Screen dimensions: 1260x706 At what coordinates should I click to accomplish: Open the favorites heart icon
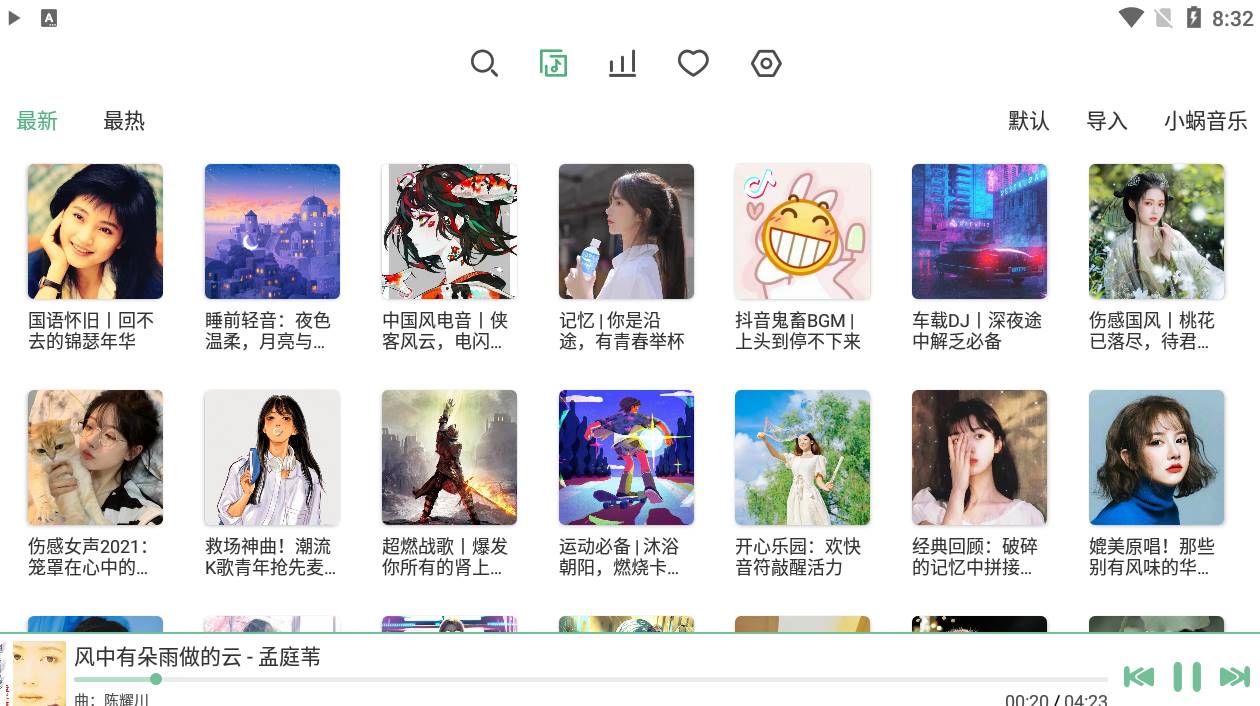tap(693, 64)
